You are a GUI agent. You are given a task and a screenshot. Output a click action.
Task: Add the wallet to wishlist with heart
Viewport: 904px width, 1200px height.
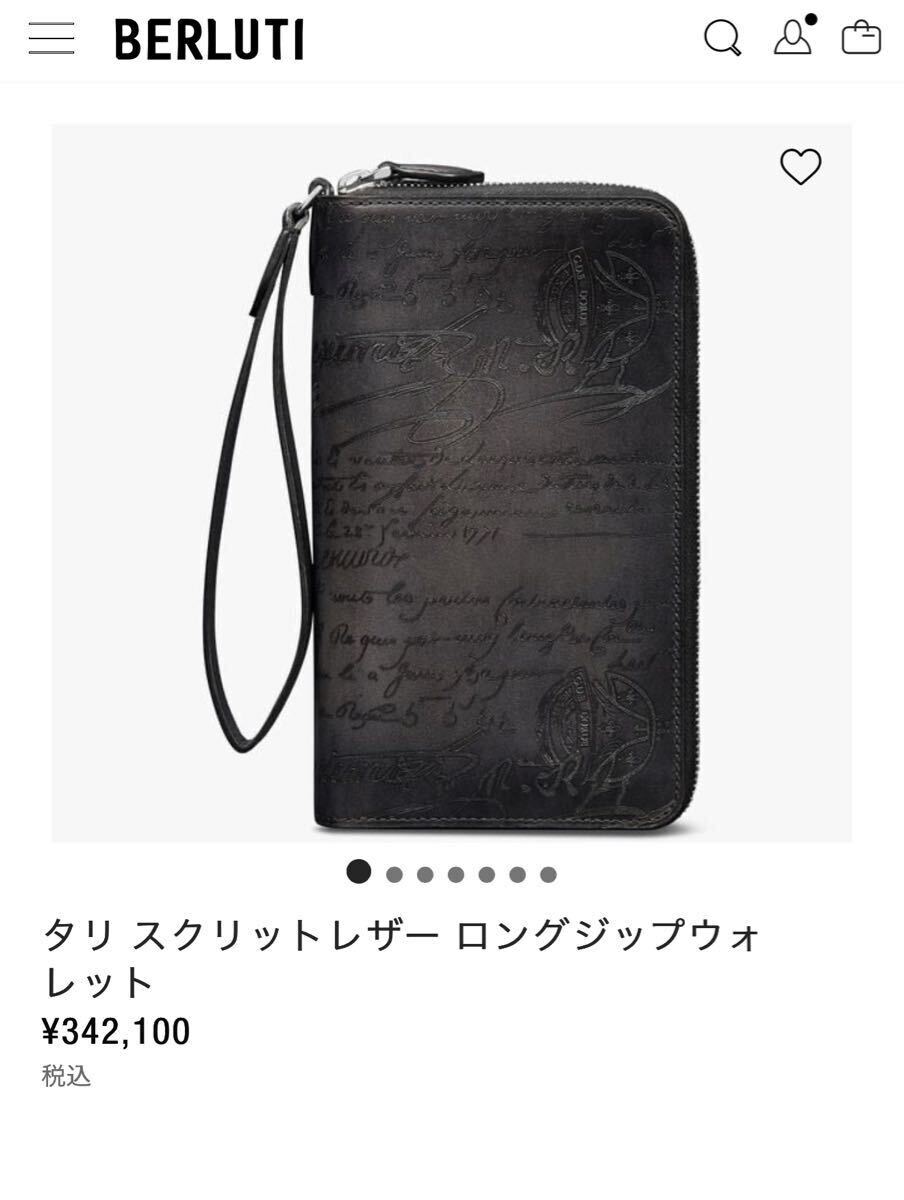(800, 166)
